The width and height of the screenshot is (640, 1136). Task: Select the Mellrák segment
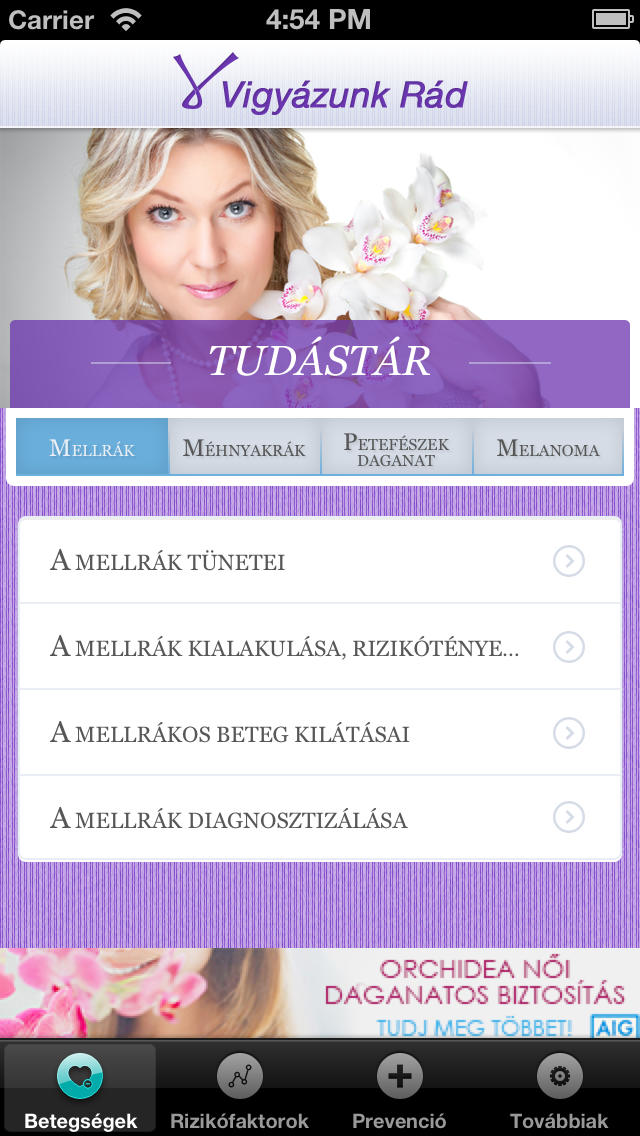coord(92,447)
